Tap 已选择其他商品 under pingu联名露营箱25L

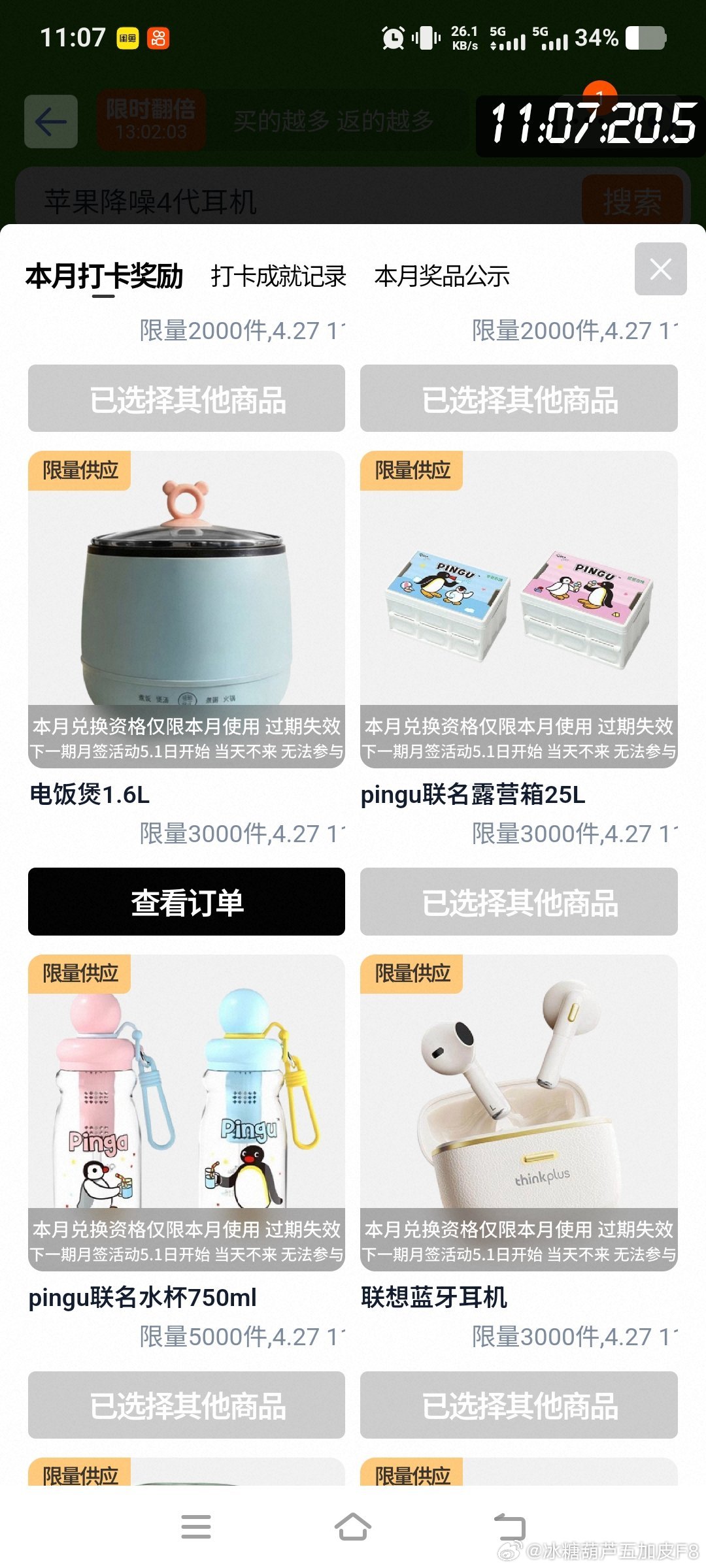[x=518, y=902]
